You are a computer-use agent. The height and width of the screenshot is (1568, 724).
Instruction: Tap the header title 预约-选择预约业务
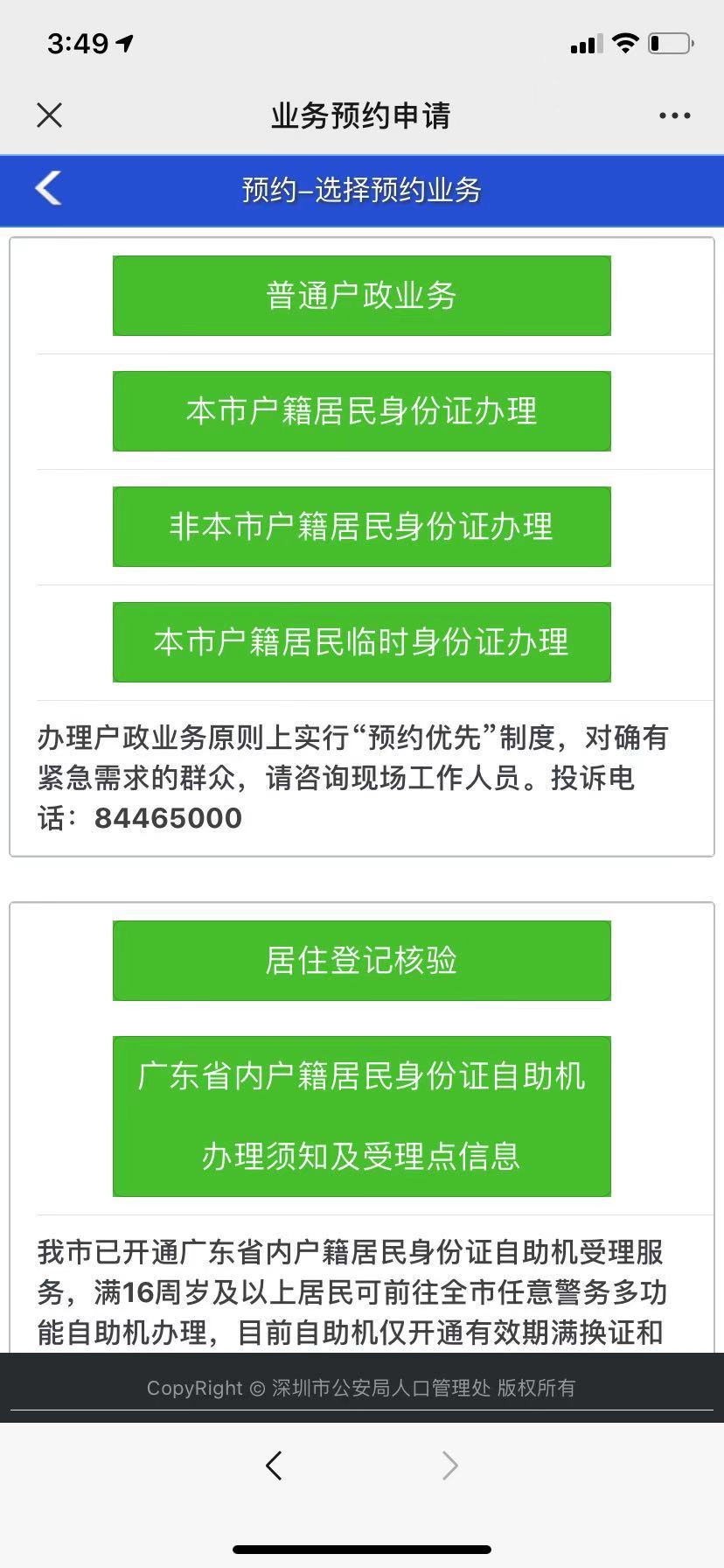tap(362, 189)
